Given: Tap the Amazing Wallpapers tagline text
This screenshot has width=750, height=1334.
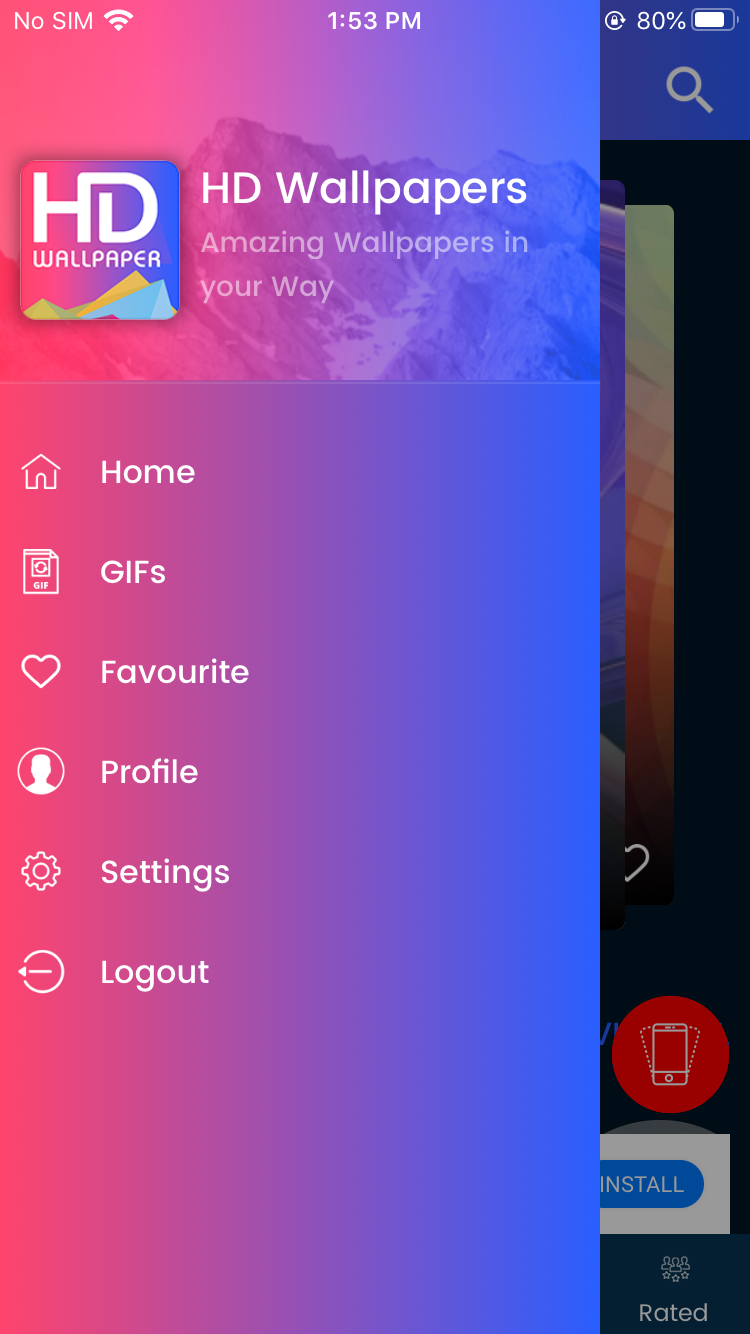Looking at the screenshot, I should 366,264.
